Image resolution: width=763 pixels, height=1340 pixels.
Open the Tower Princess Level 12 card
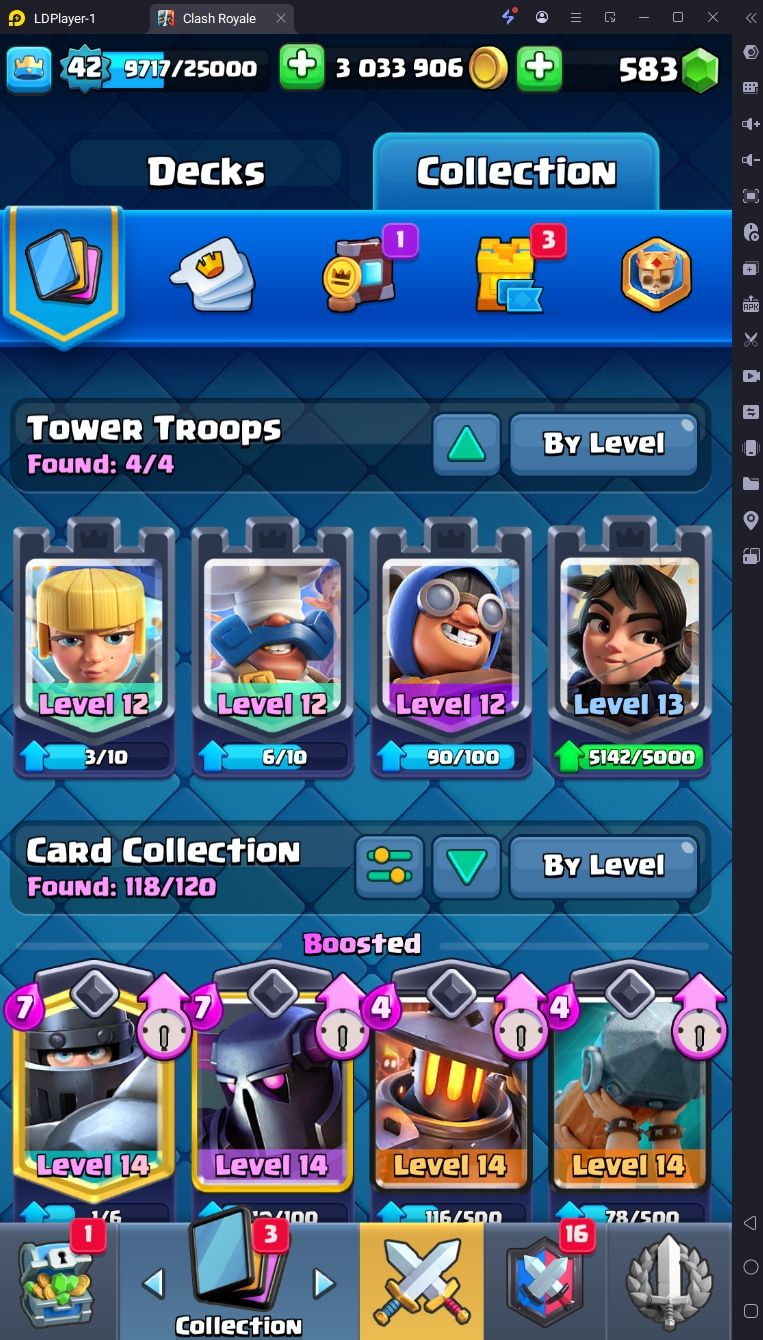pos(94,640)
